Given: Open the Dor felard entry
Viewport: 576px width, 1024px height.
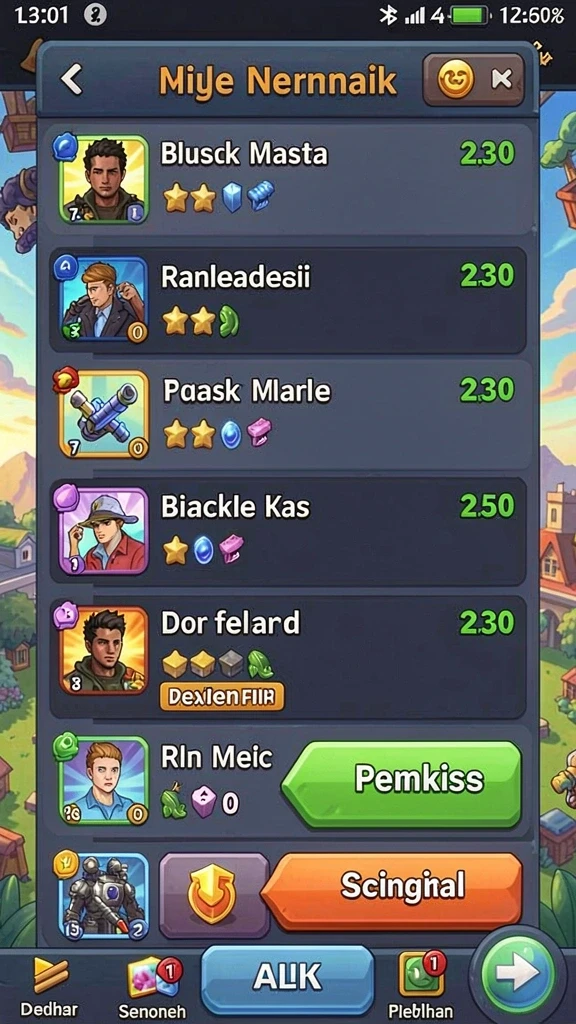Looking at the screenshot, I should [x=287, y=656].
